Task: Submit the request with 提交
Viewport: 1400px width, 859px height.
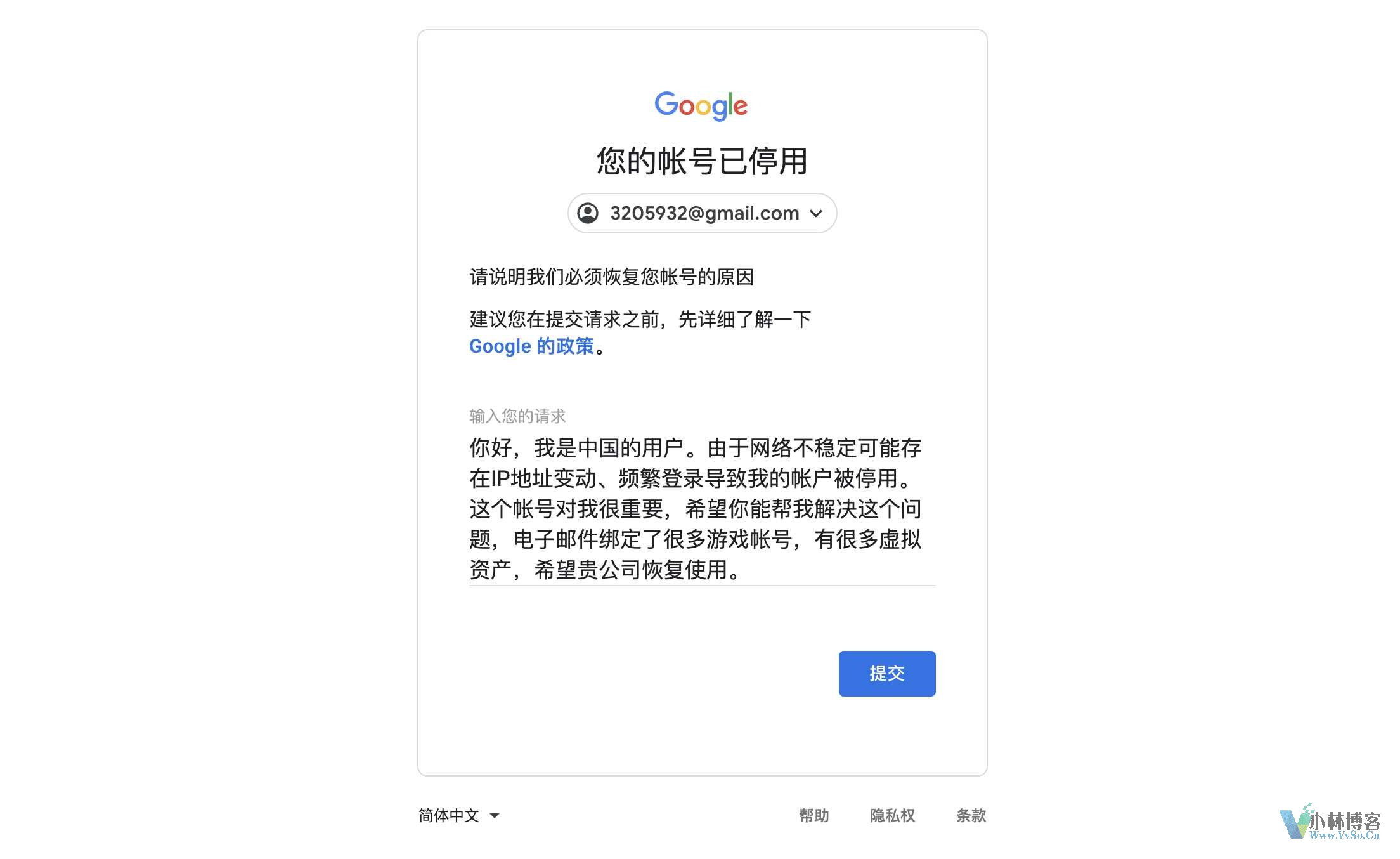Action: [886, 673]
